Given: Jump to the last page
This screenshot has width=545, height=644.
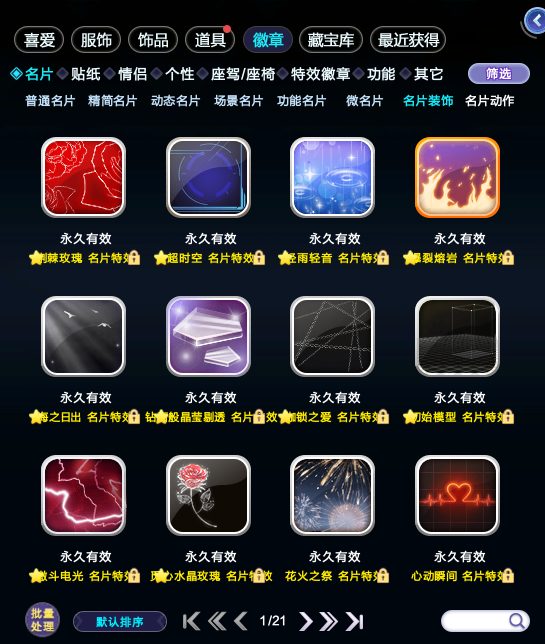Looking at the screenshot, I should 354,621.
